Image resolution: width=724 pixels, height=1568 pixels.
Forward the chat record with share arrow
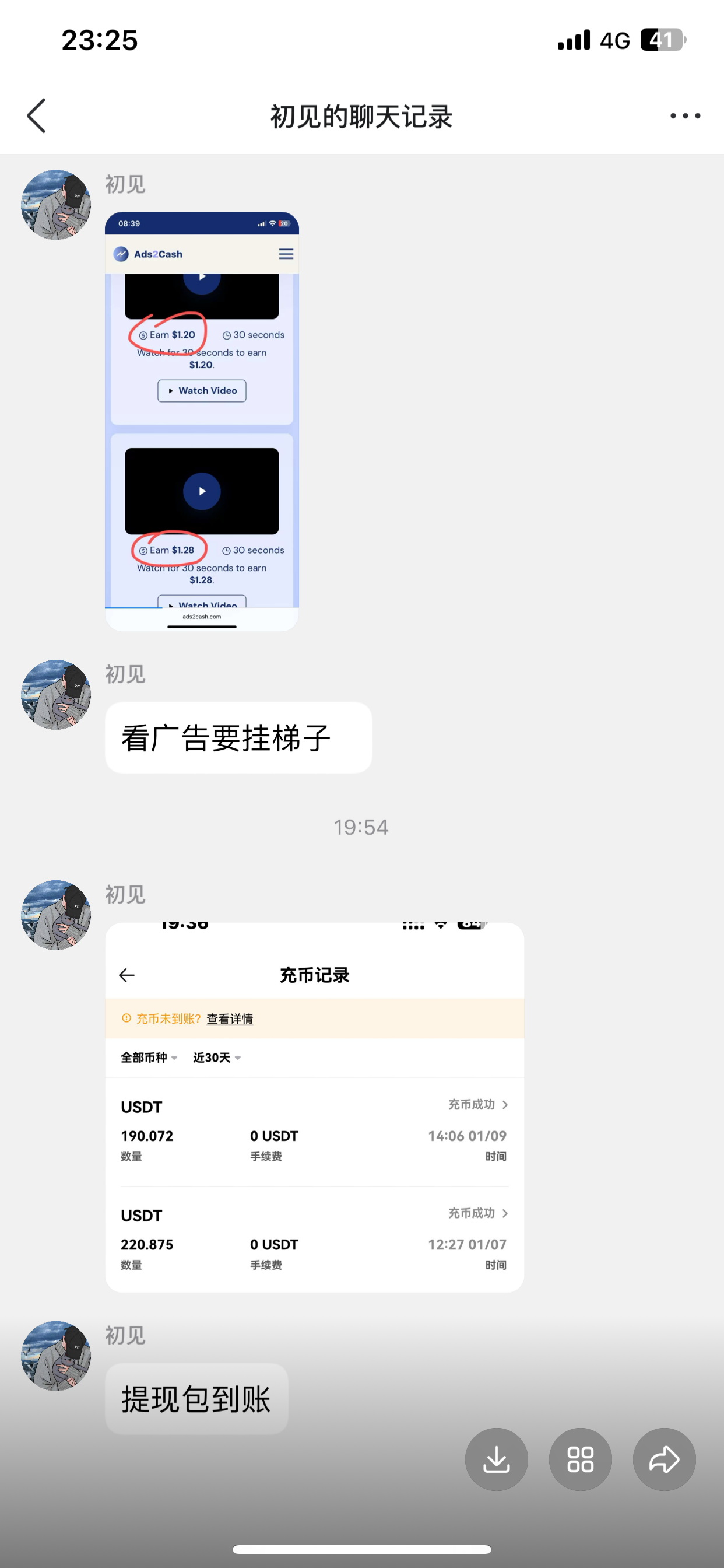click(x=664, y=1459)
